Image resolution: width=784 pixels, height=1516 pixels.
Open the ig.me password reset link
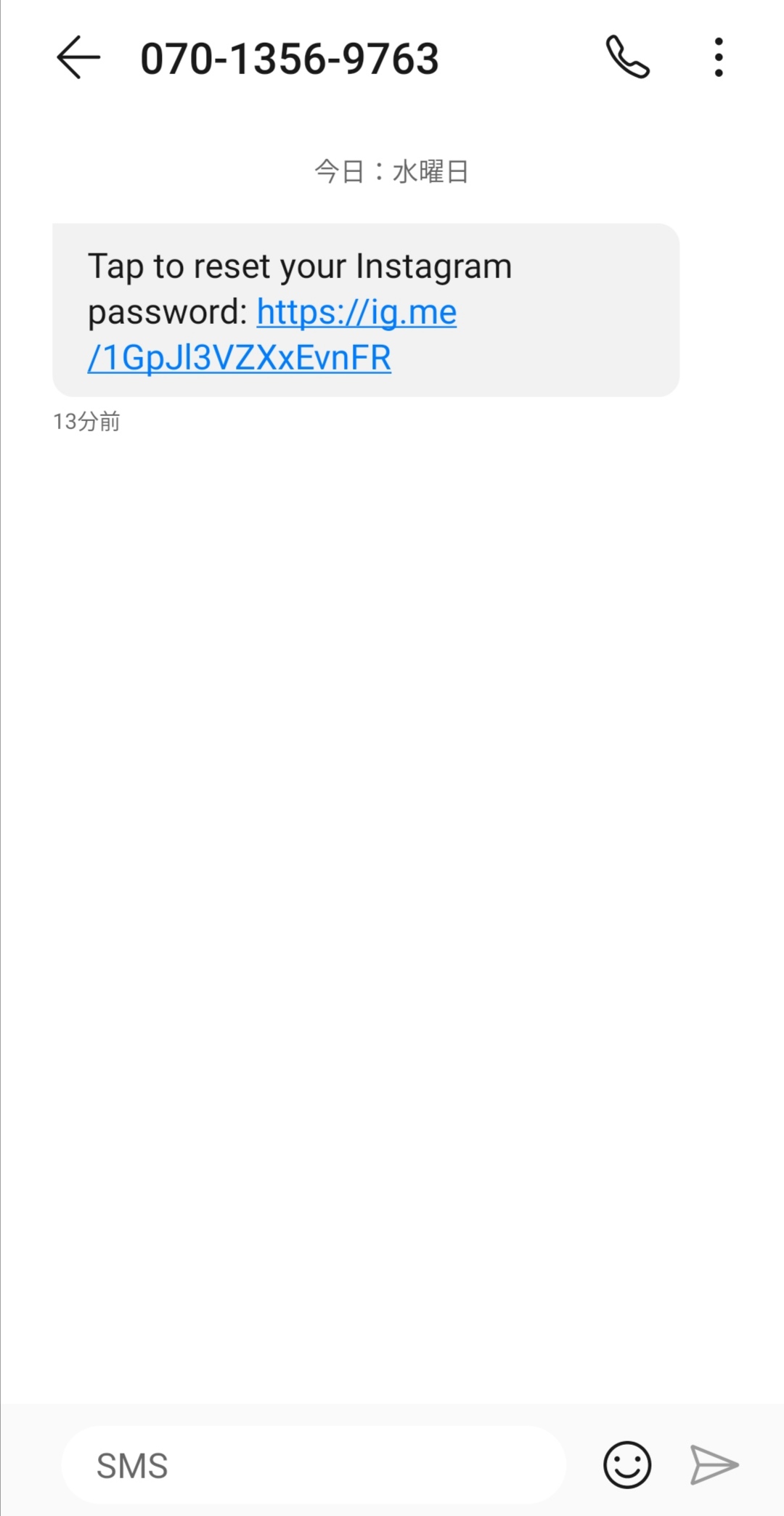356,313
